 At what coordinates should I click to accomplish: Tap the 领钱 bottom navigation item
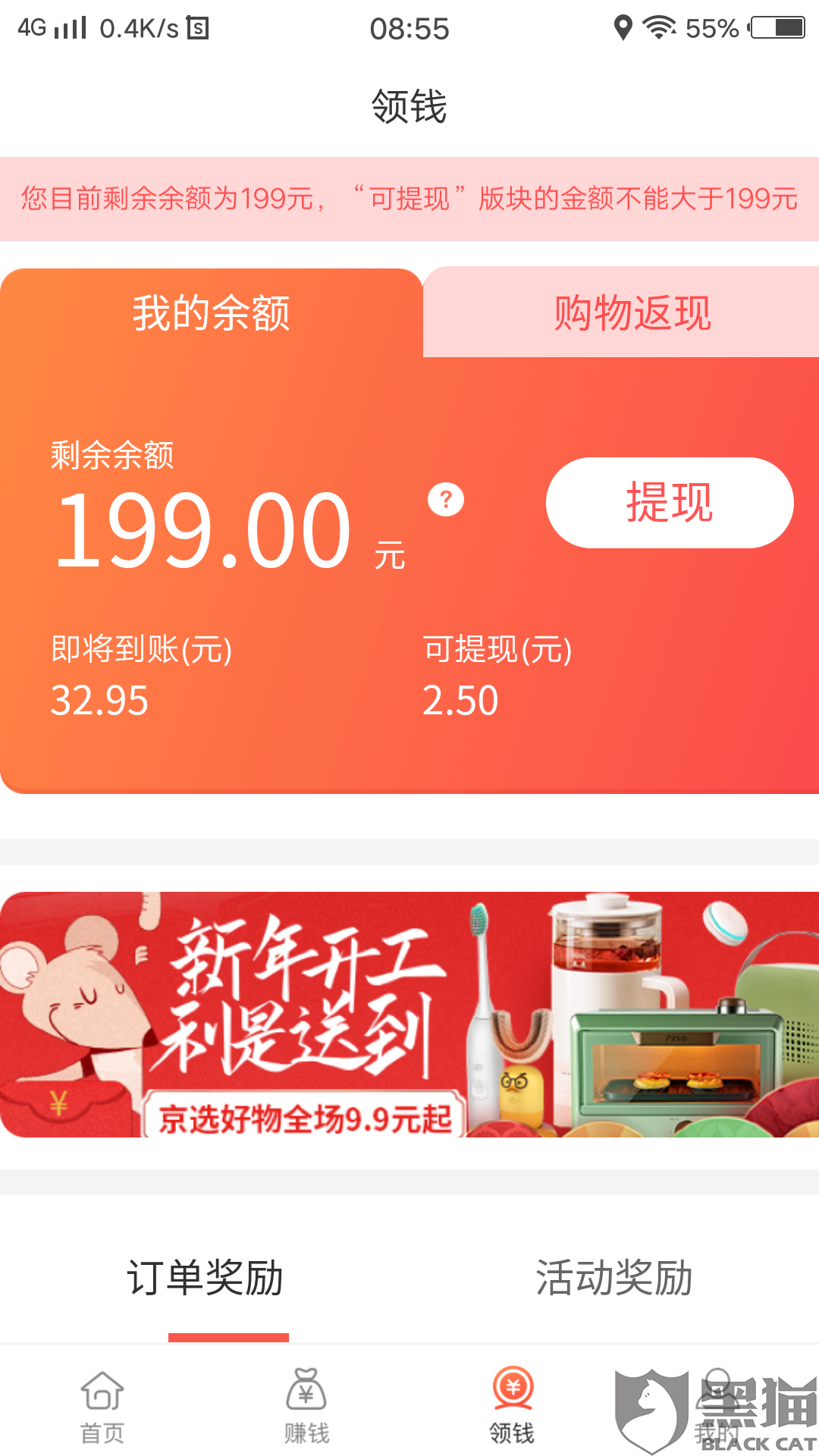(512, 1407)
